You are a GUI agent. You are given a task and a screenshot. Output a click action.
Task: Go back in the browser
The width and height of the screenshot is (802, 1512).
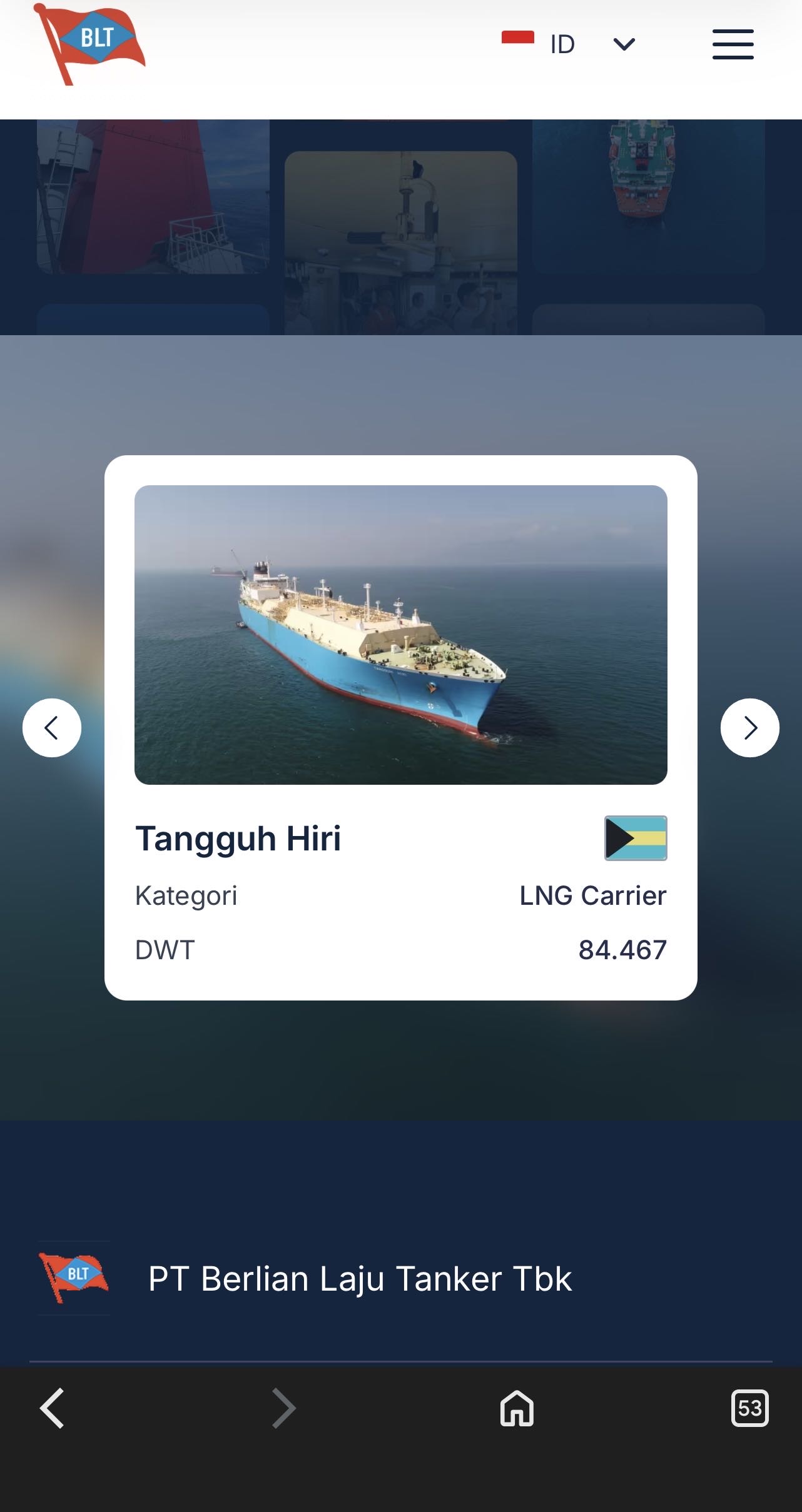(x=53, y=1408)
